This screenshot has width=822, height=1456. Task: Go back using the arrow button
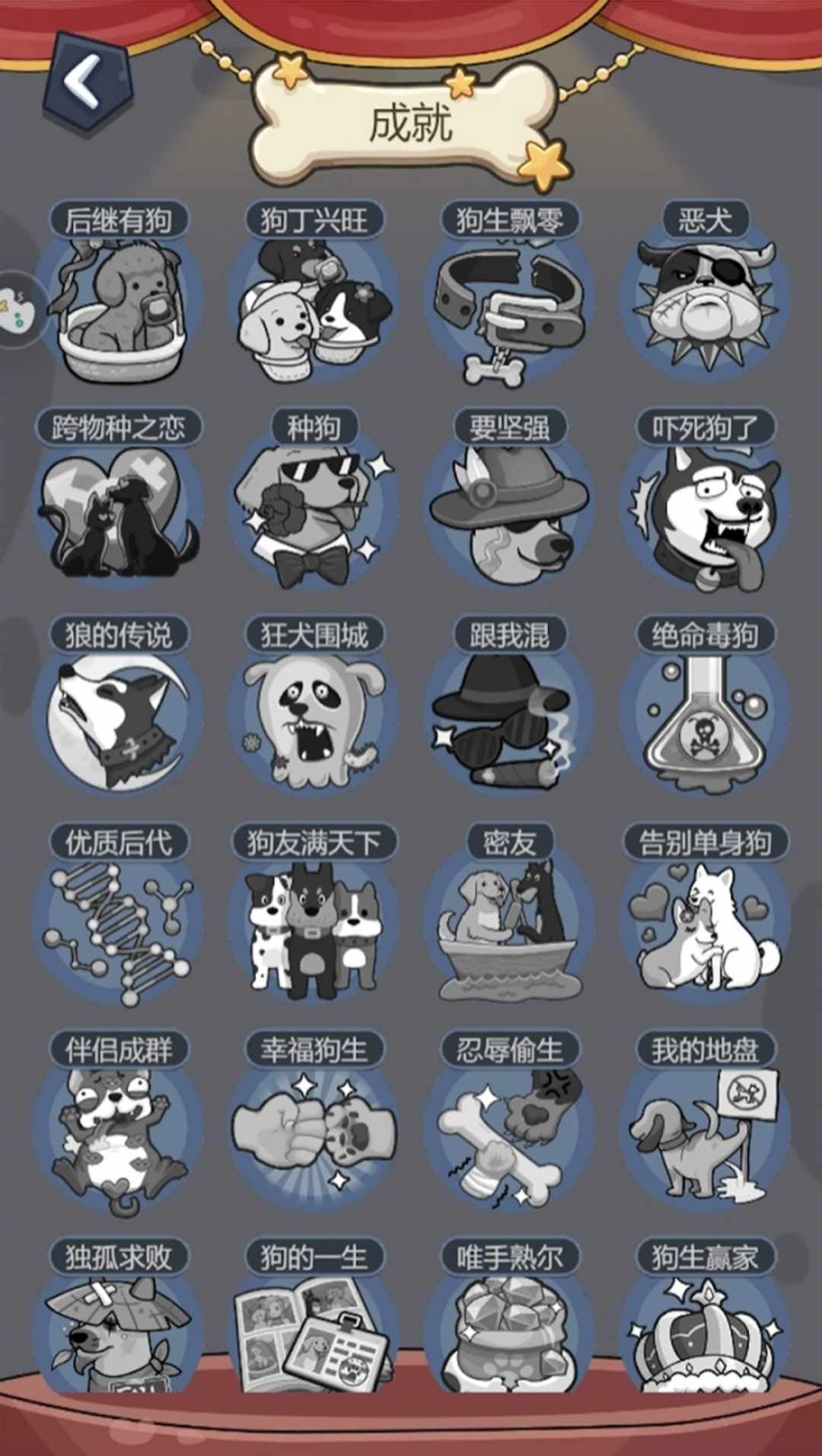(86, 81)
